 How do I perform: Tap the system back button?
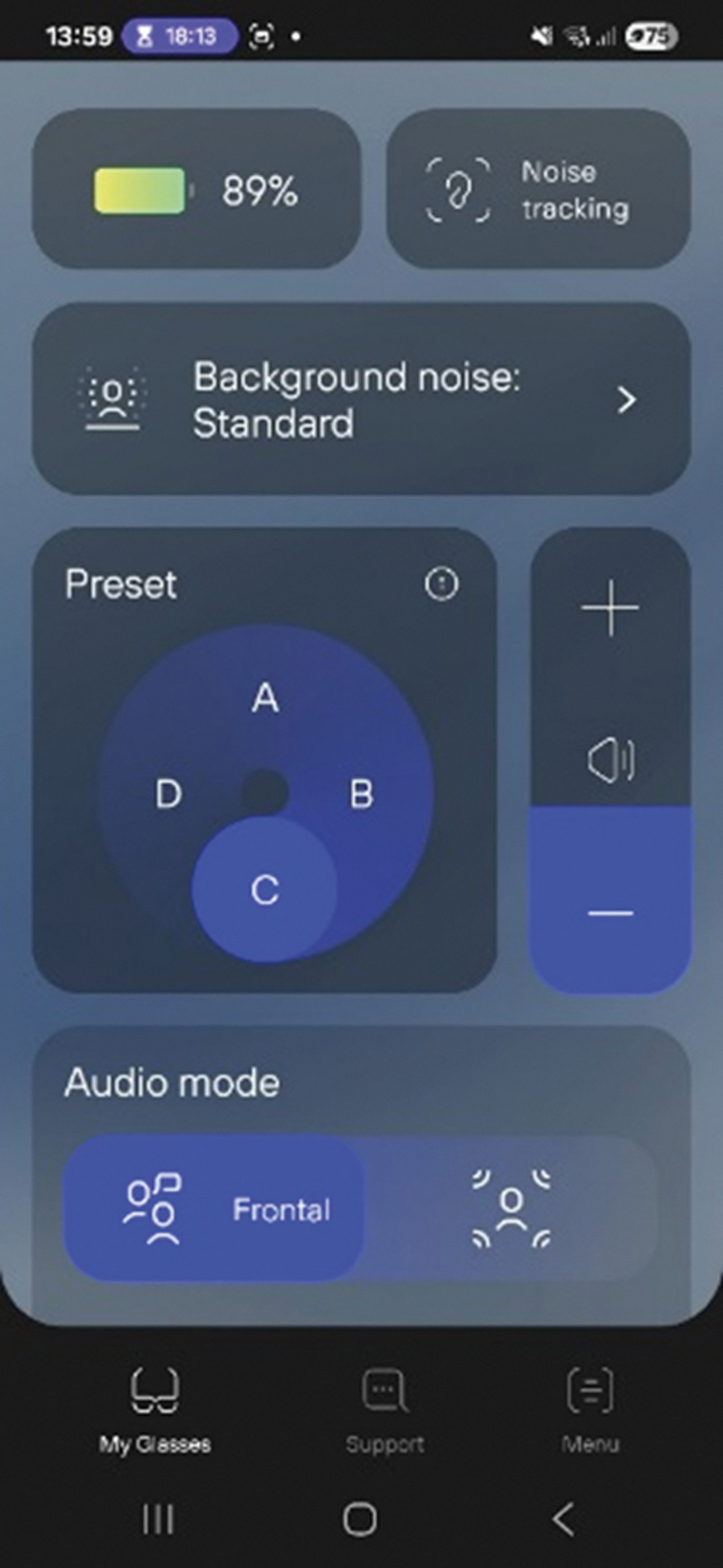point(563,1519)
